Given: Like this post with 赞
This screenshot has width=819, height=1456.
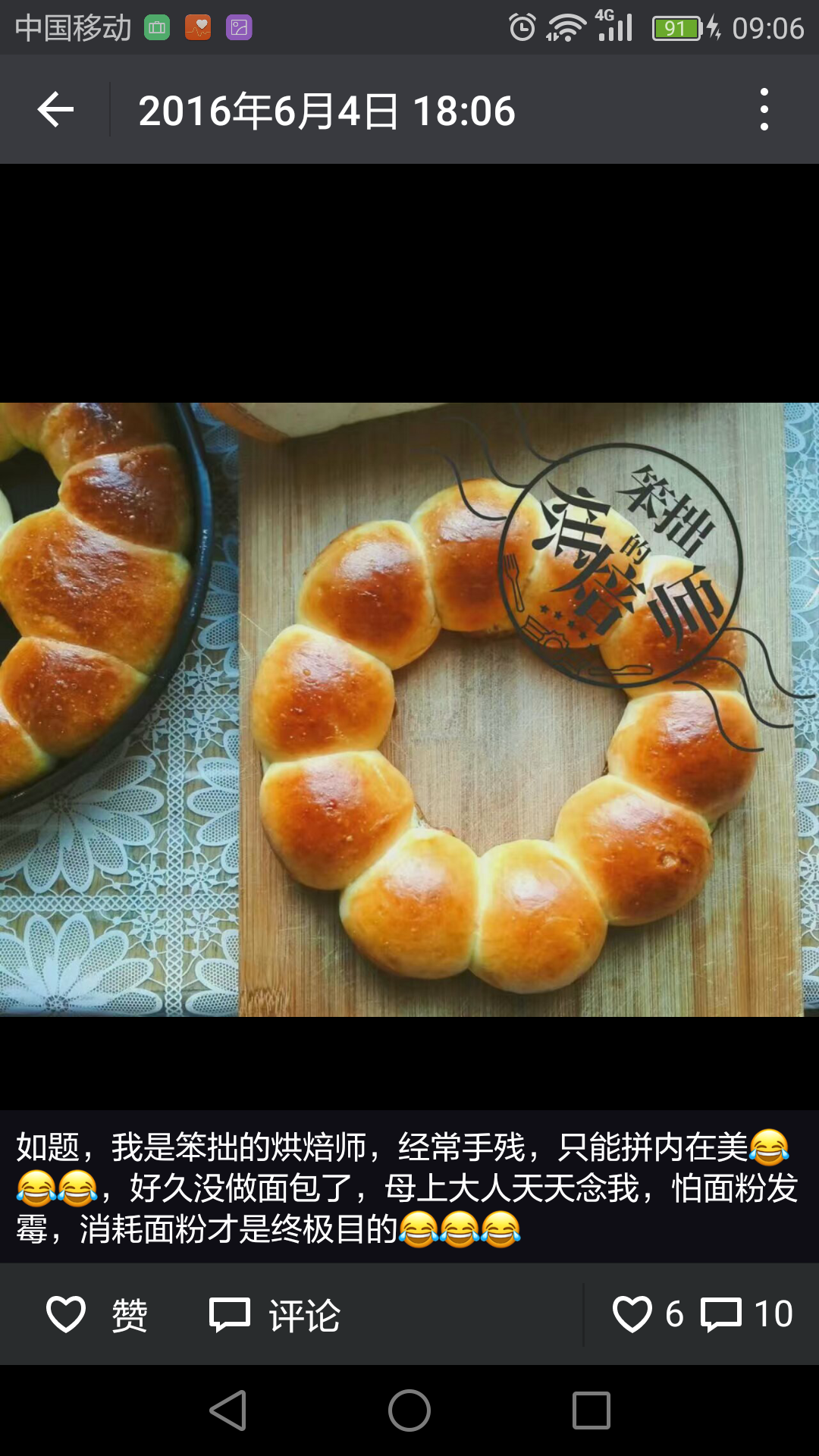Looking at the screenshot, I should pos(97,1314).
